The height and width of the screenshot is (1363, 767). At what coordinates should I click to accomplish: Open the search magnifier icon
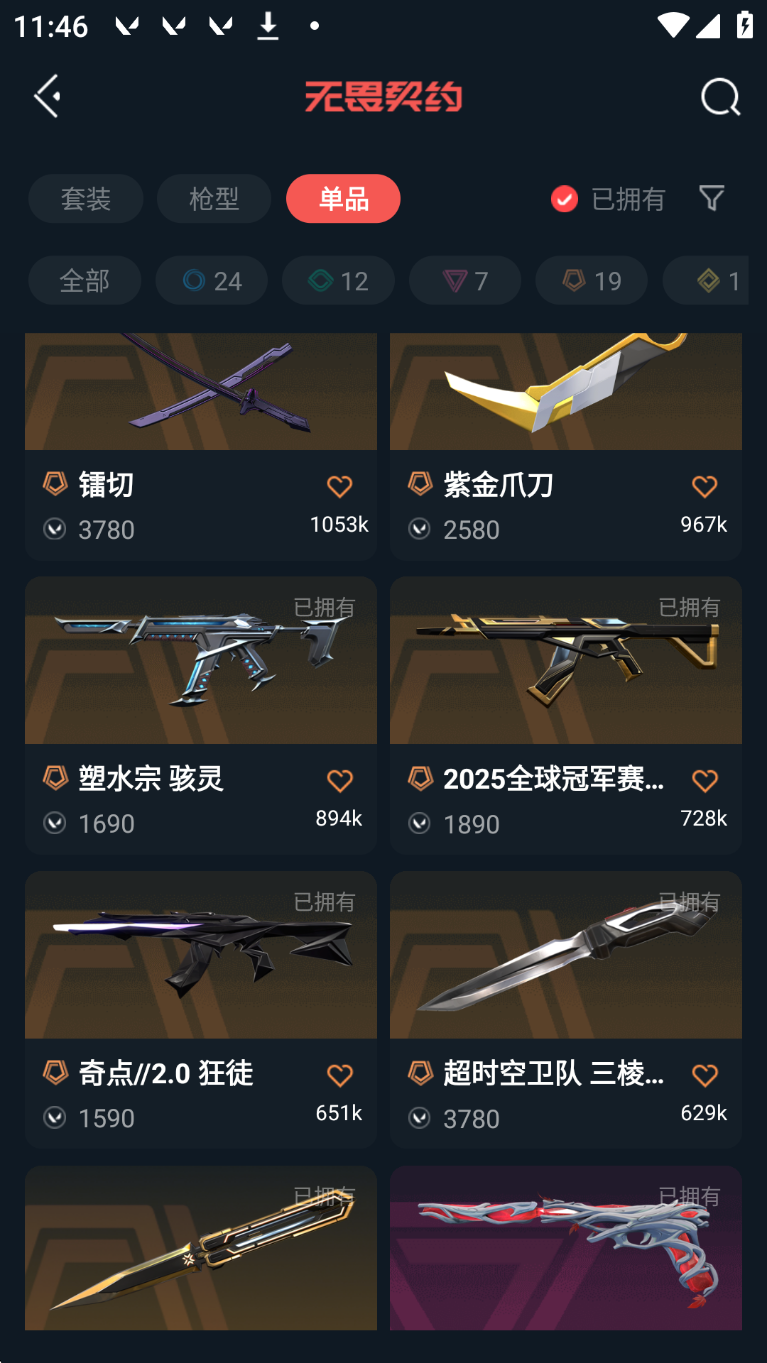[720, 97]
